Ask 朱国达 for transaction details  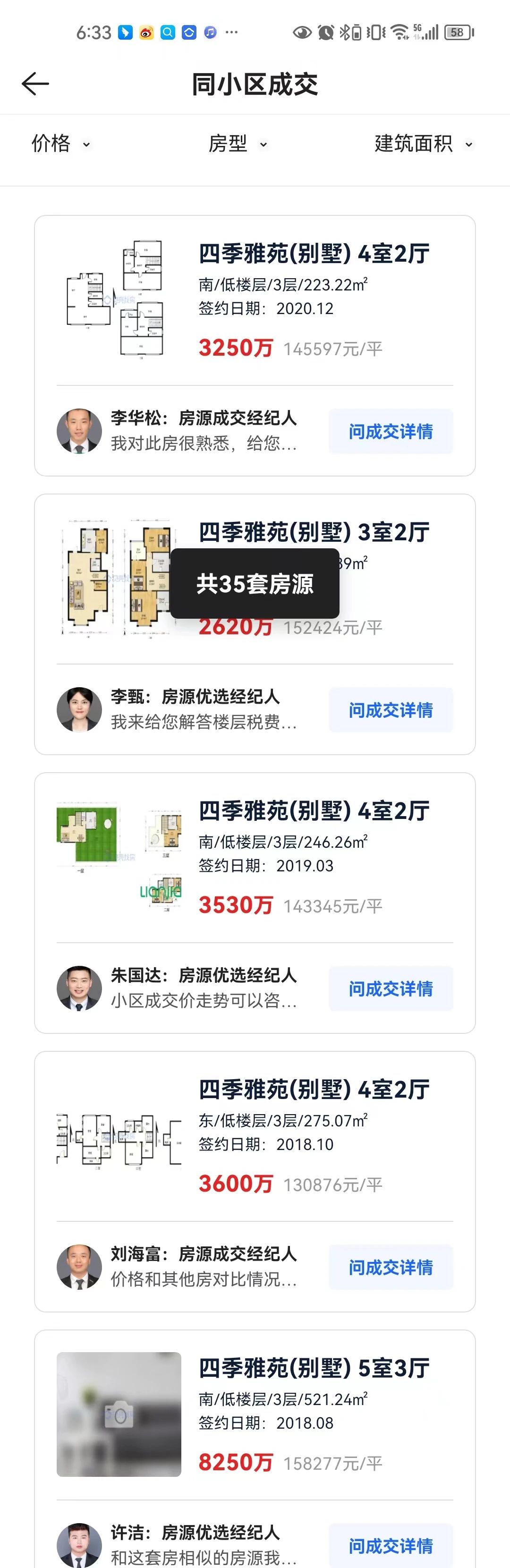point(391,989)
